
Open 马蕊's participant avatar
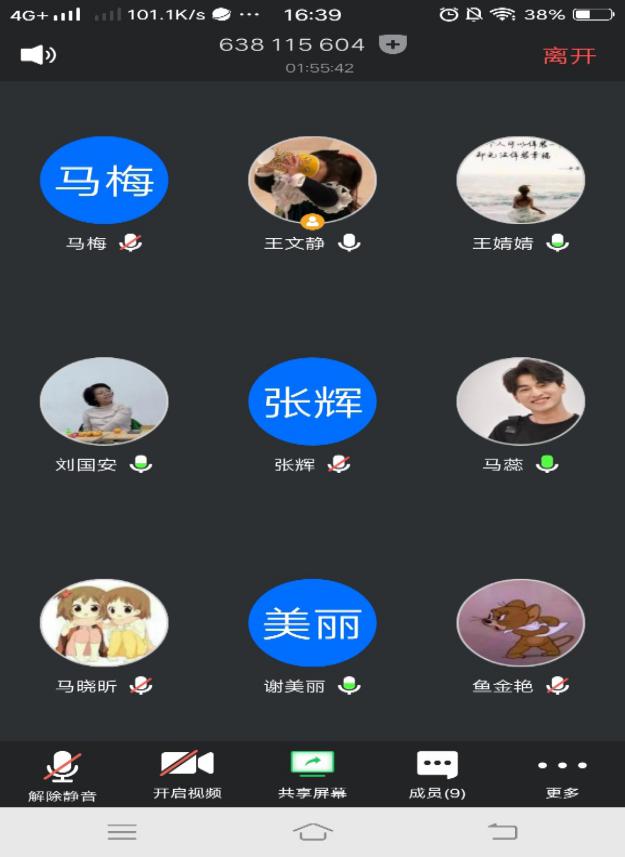(520, 402)
